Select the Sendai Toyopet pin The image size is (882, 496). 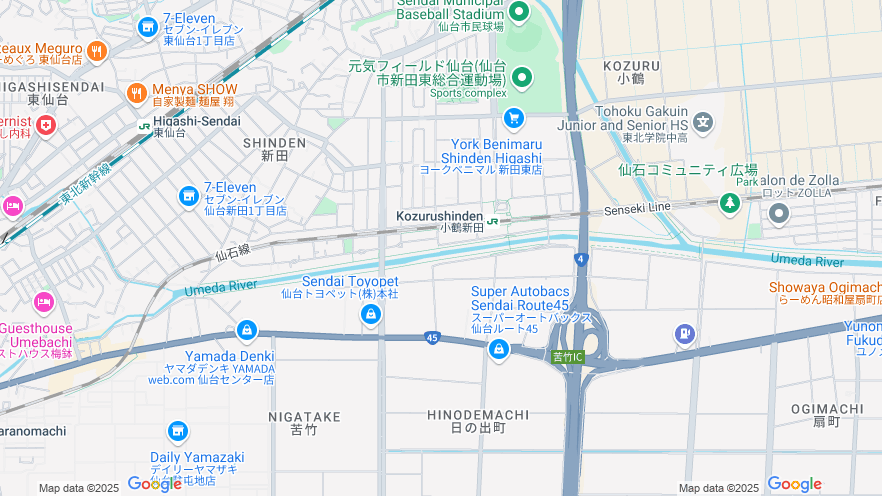(x=371, y=316)
